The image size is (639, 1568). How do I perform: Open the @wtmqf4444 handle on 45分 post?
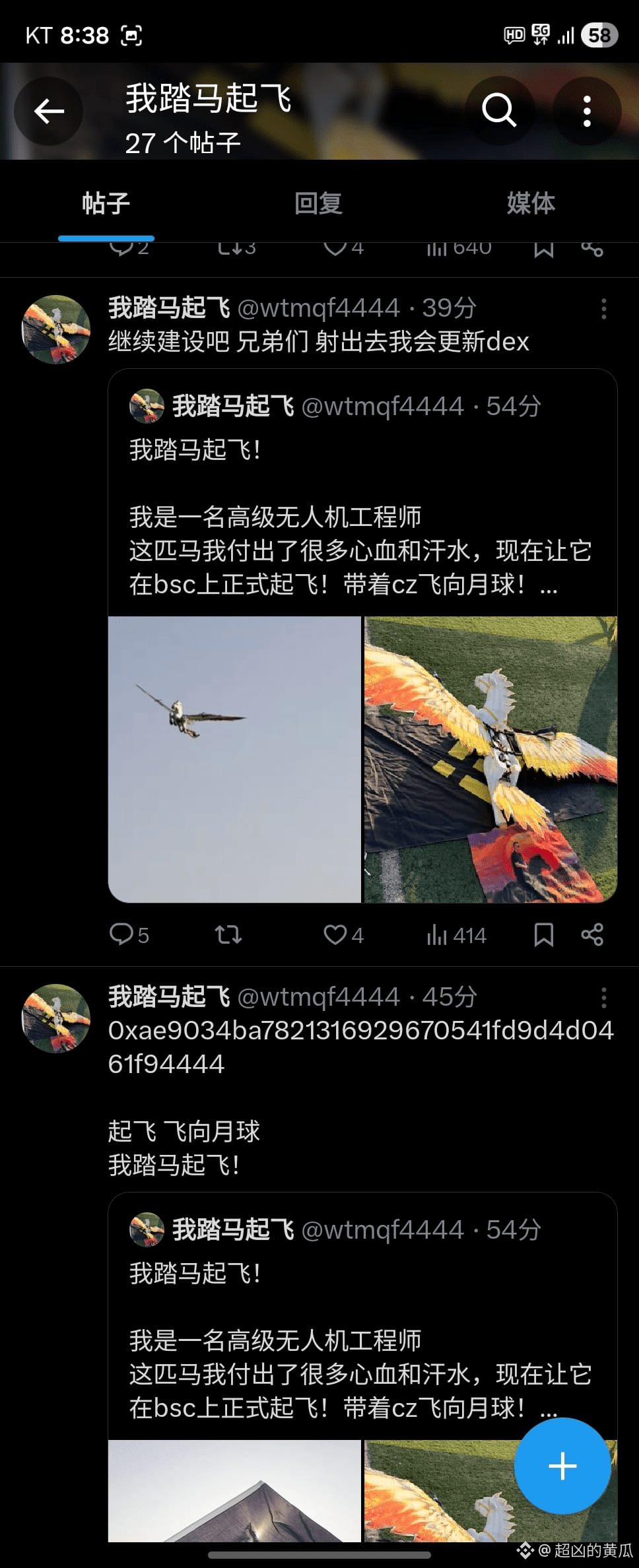click(318, 996)
